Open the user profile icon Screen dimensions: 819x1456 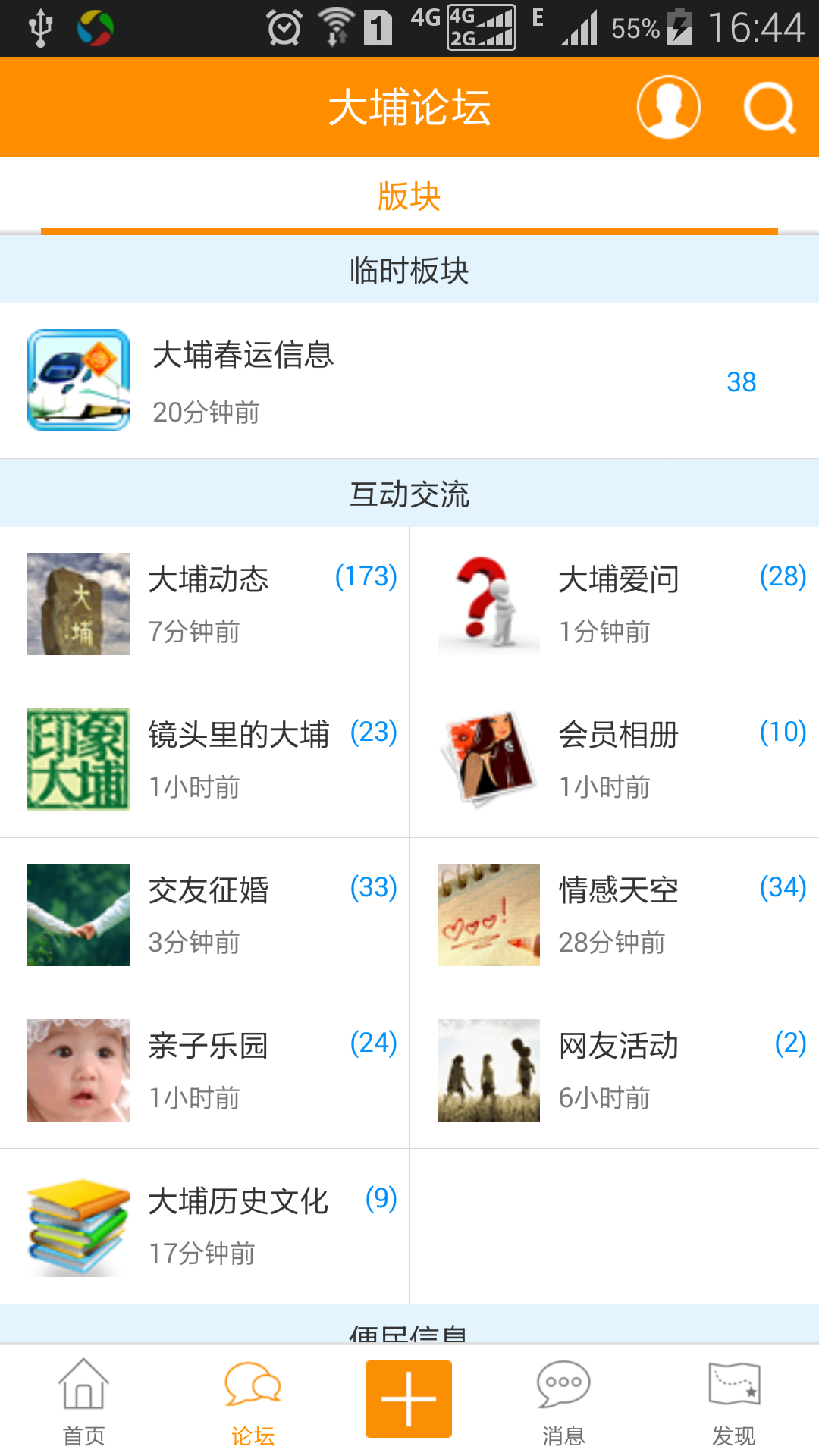coord(668,107)
